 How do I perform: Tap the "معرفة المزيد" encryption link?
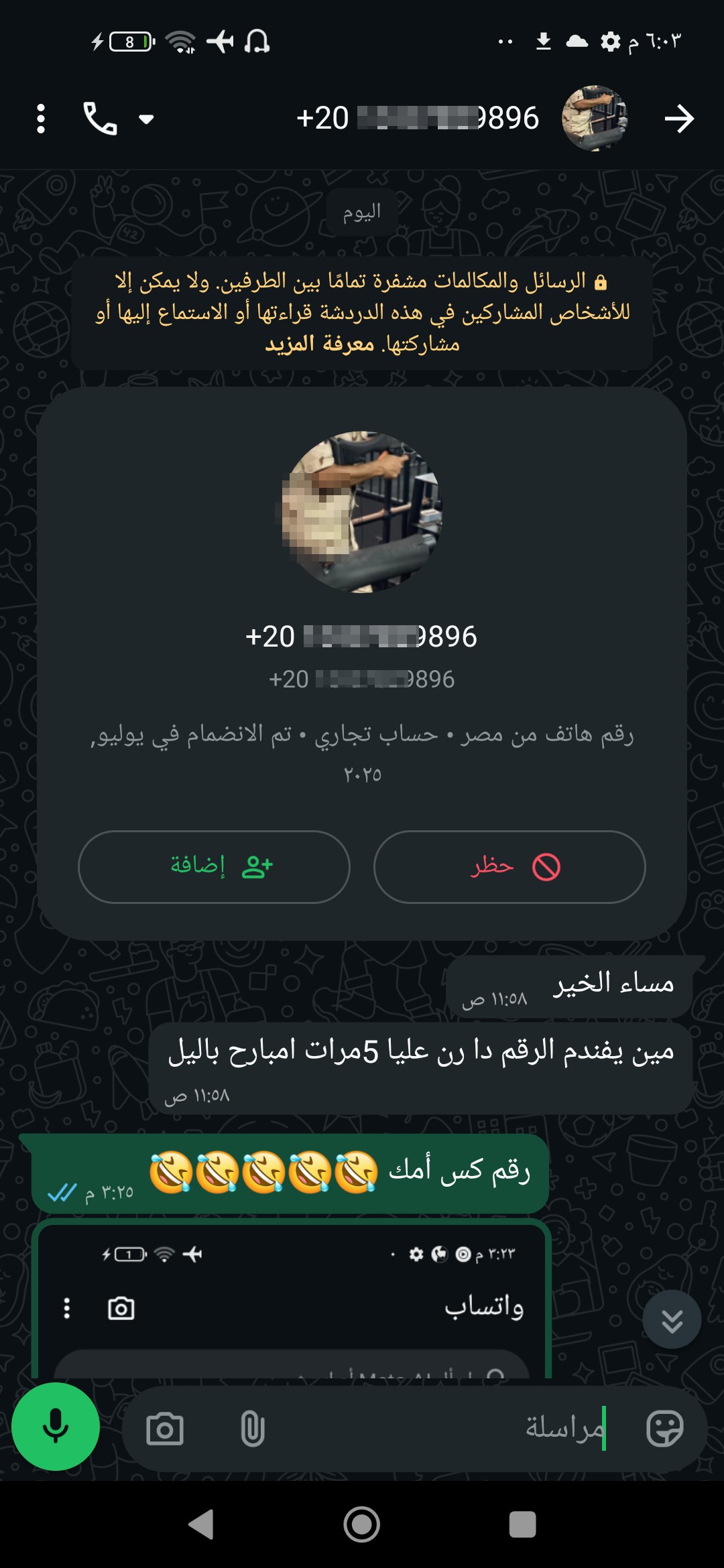tap(320, 344)
